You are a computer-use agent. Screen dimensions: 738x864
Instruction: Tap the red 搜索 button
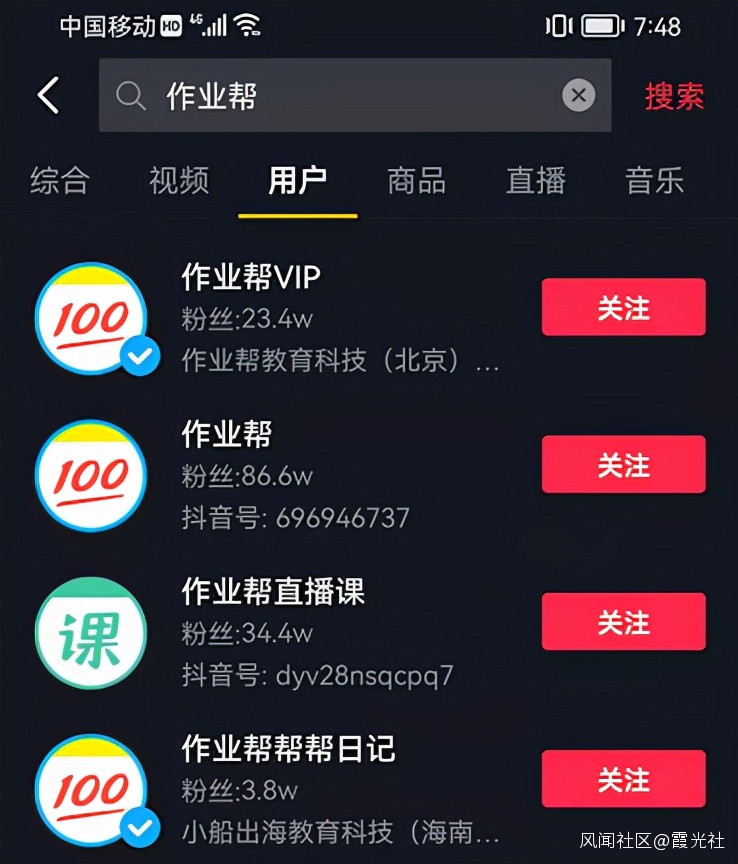(x=674, y=96)
